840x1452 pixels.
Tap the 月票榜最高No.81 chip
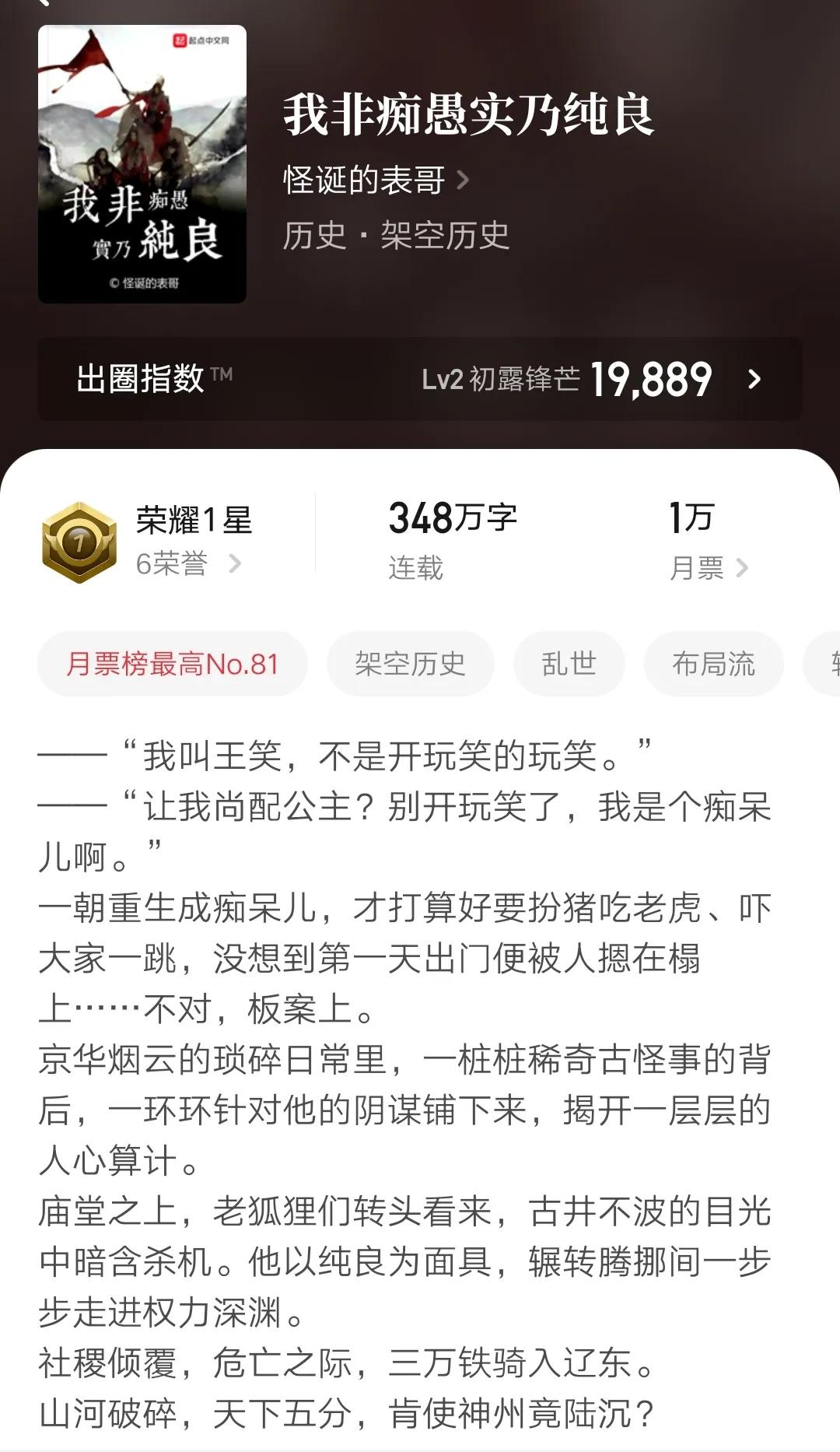[173, 664]
